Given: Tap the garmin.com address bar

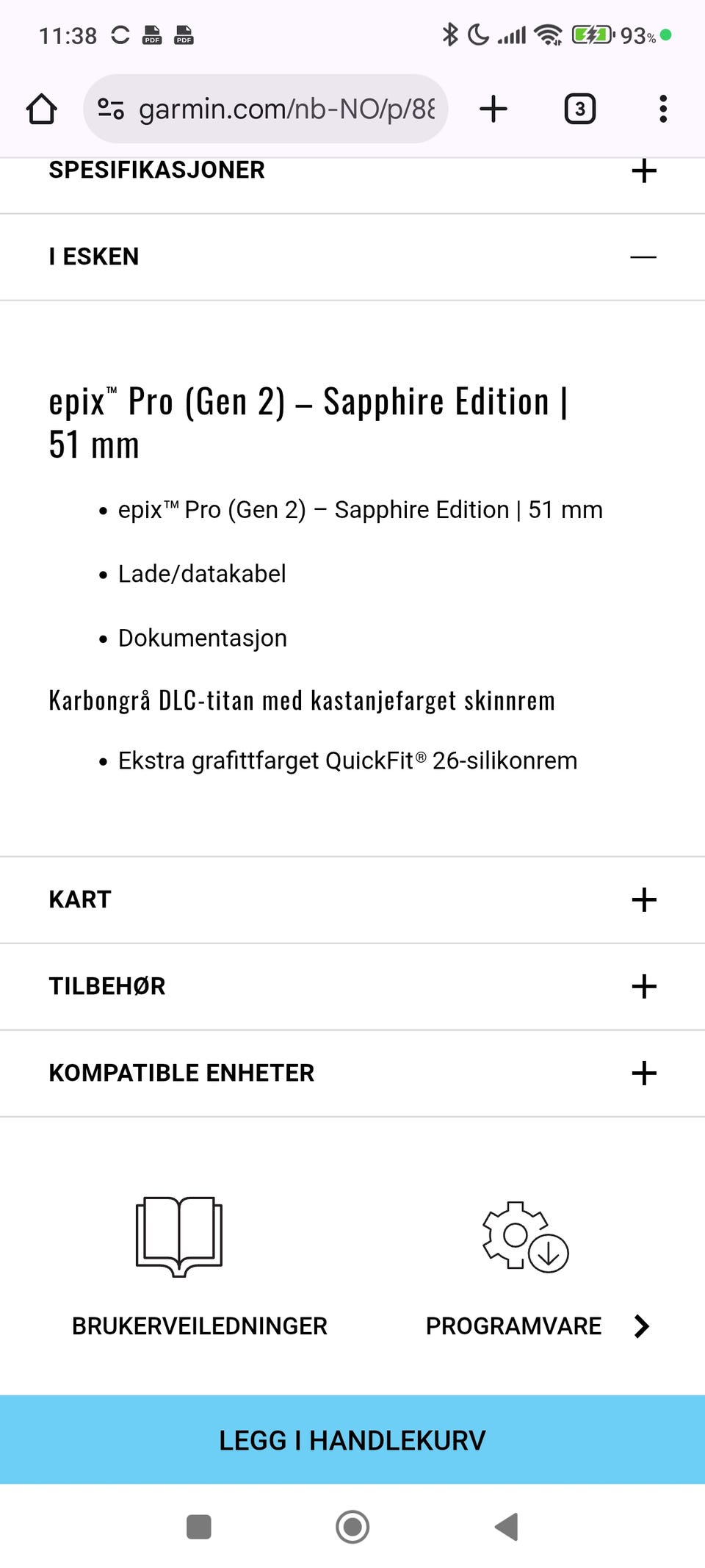Looking at the screenshot, I should pyautogui.click(x=286, y=109).
